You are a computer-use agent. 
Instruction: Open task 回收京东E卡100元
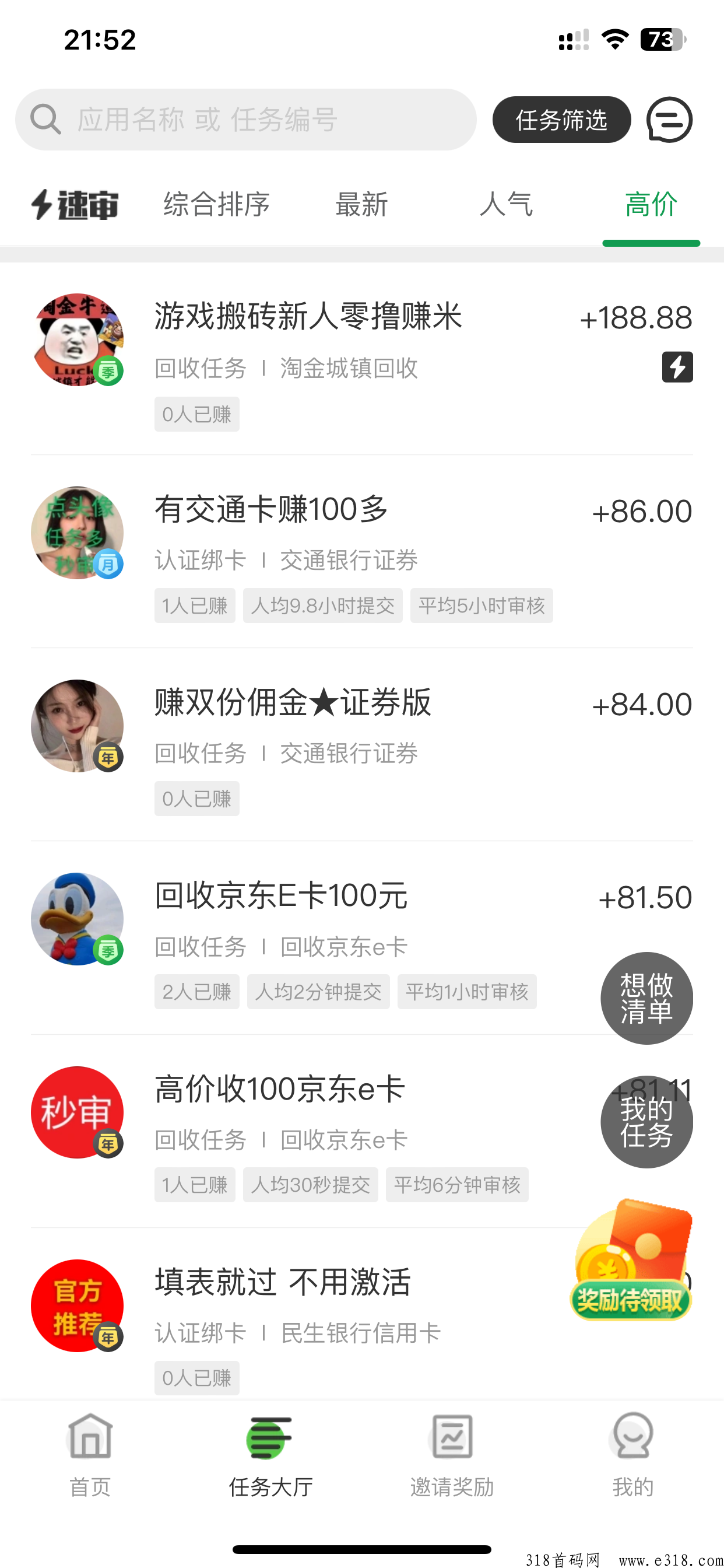point(281,896)
